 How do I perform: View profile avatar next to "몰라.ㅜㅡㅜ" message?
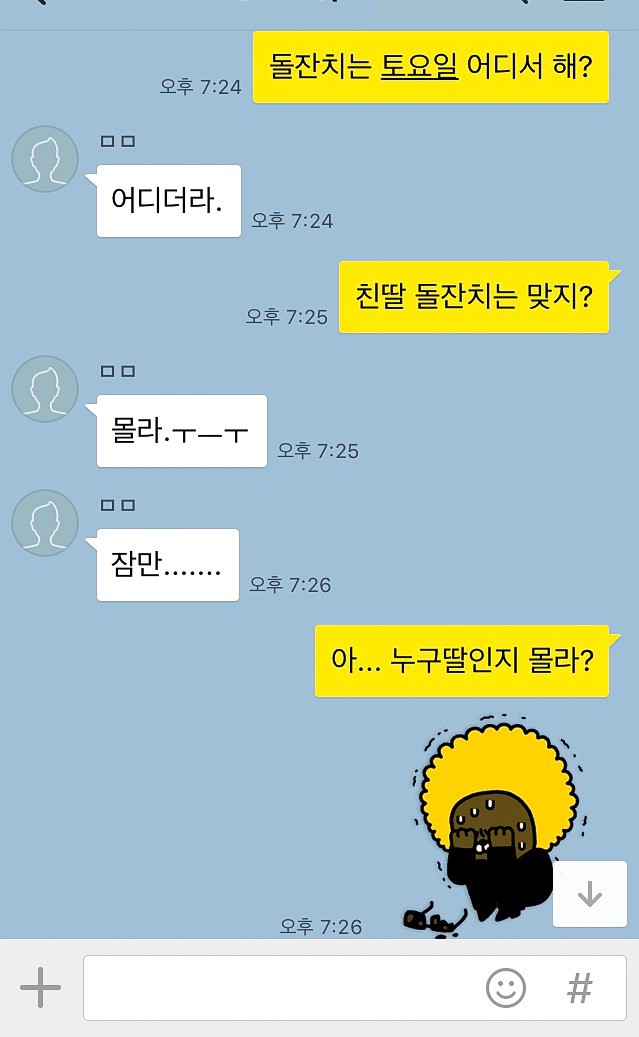point(45,389)
